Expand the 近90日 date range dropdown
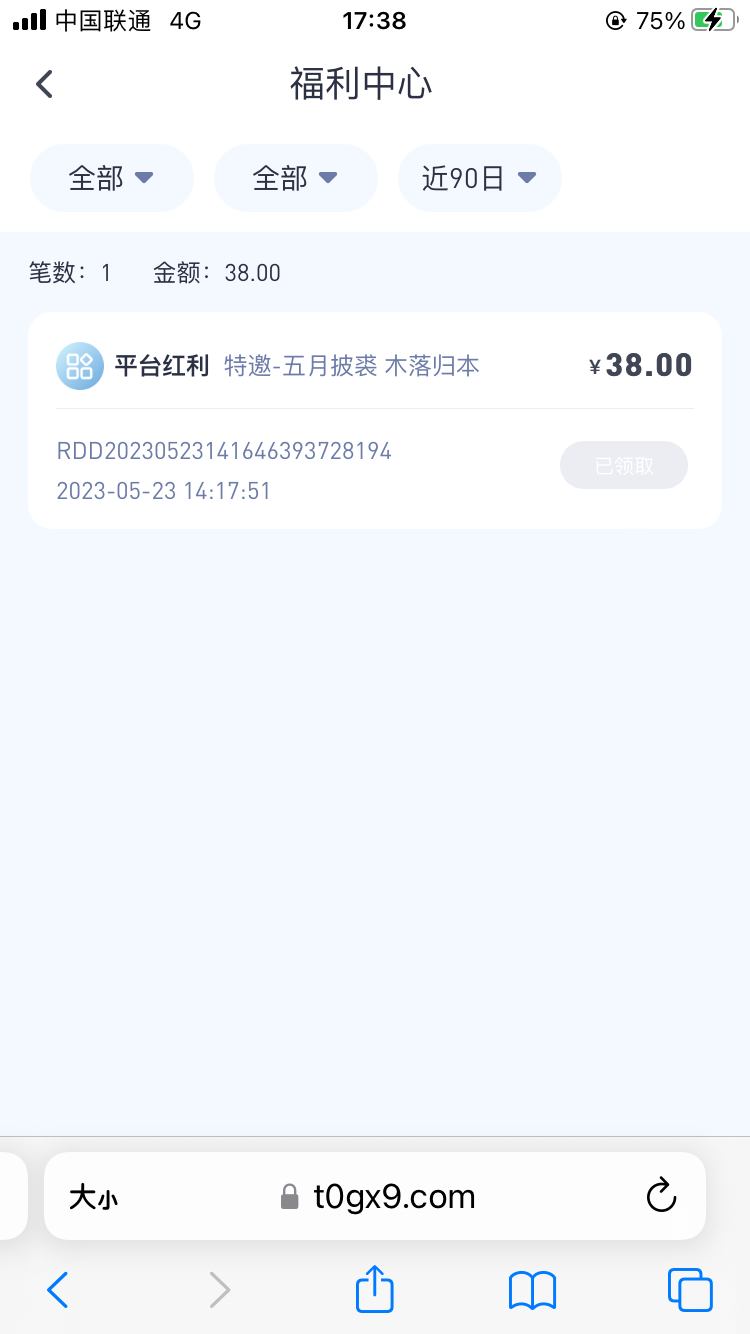 coord(479,178)
